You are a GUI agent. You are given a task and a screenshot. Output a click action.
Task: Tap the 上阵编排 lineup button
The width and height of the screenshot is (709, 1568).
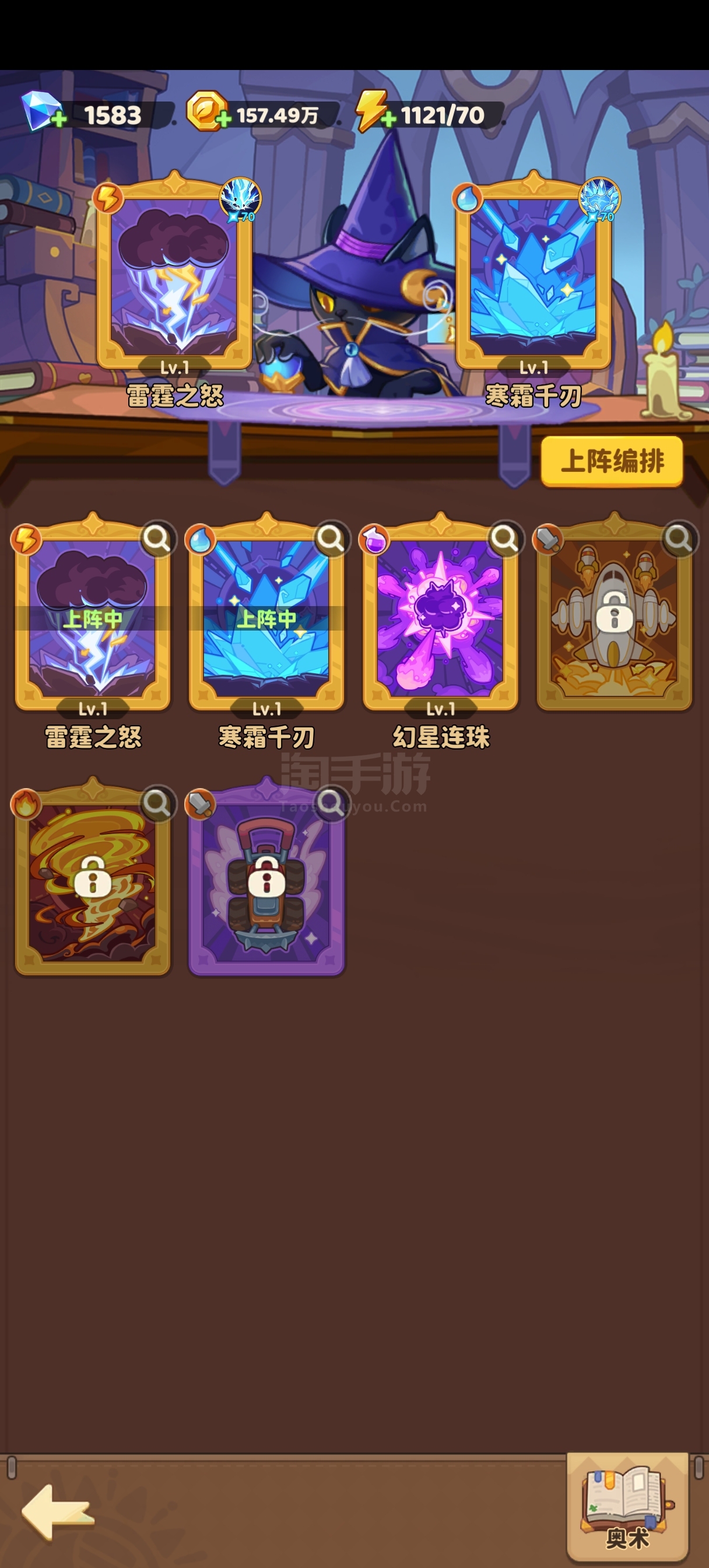pos(612,461)
